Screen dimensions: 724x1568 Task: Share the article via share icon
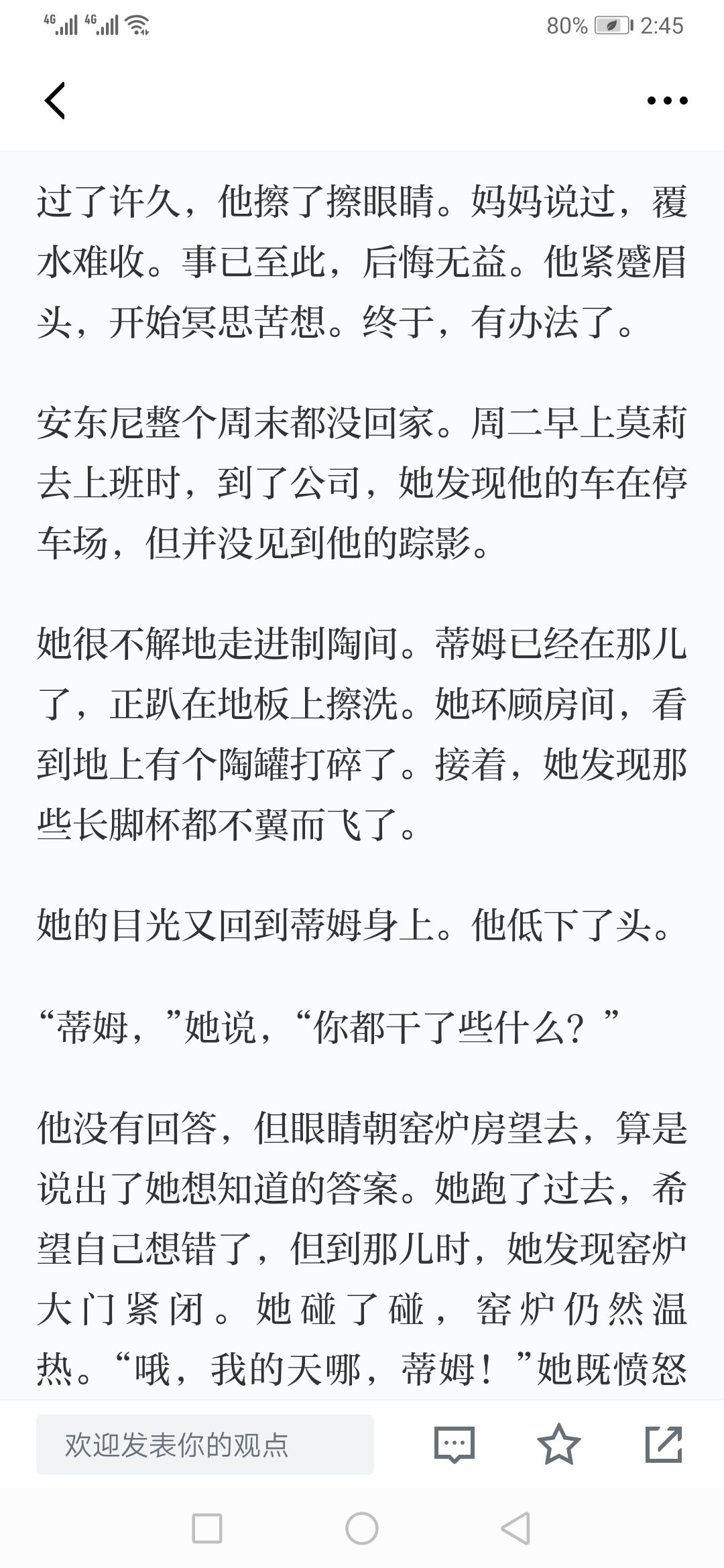664,1444
